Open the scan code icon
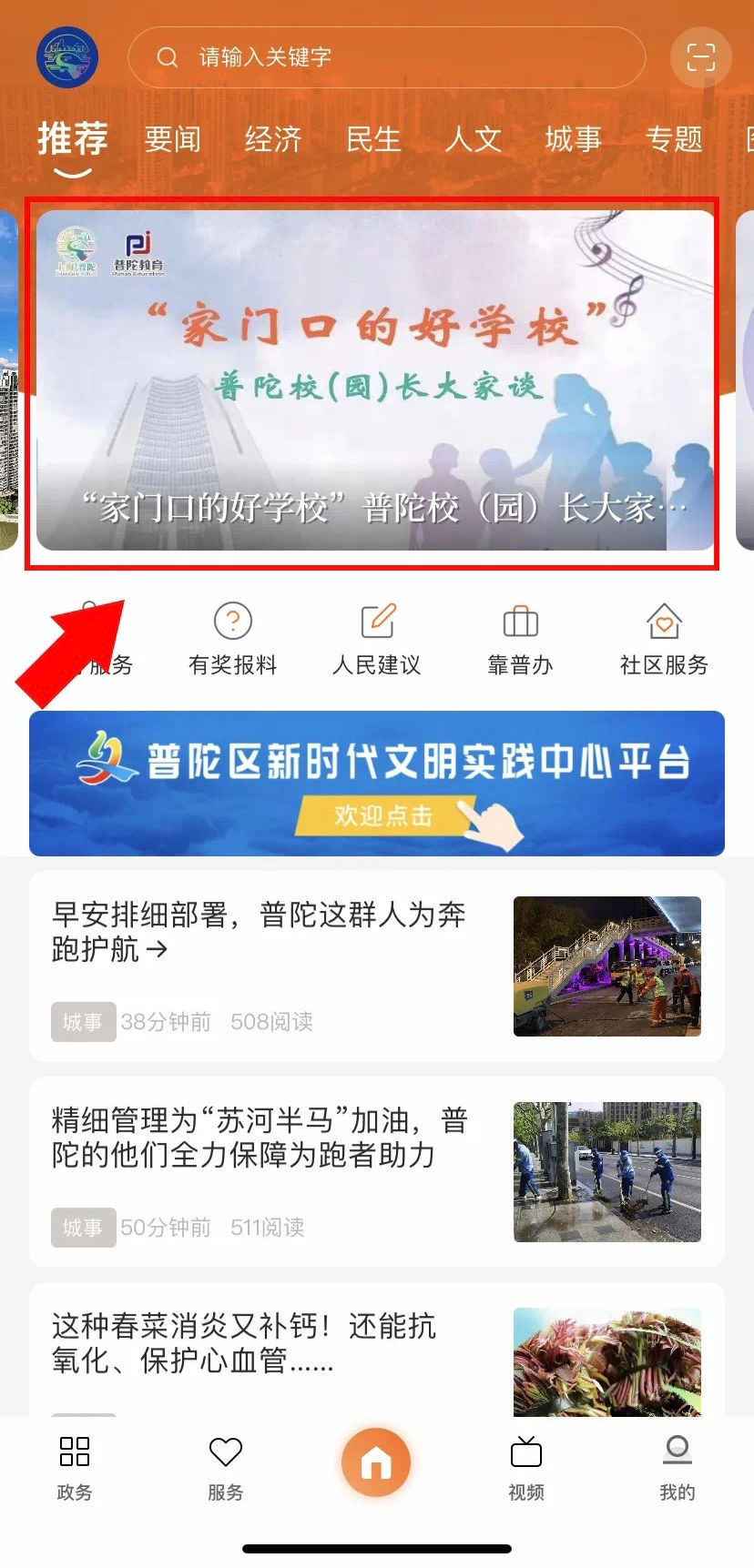Image resolution: width=754 pixels, height=1568 pixels. click(x=700, y=57)
